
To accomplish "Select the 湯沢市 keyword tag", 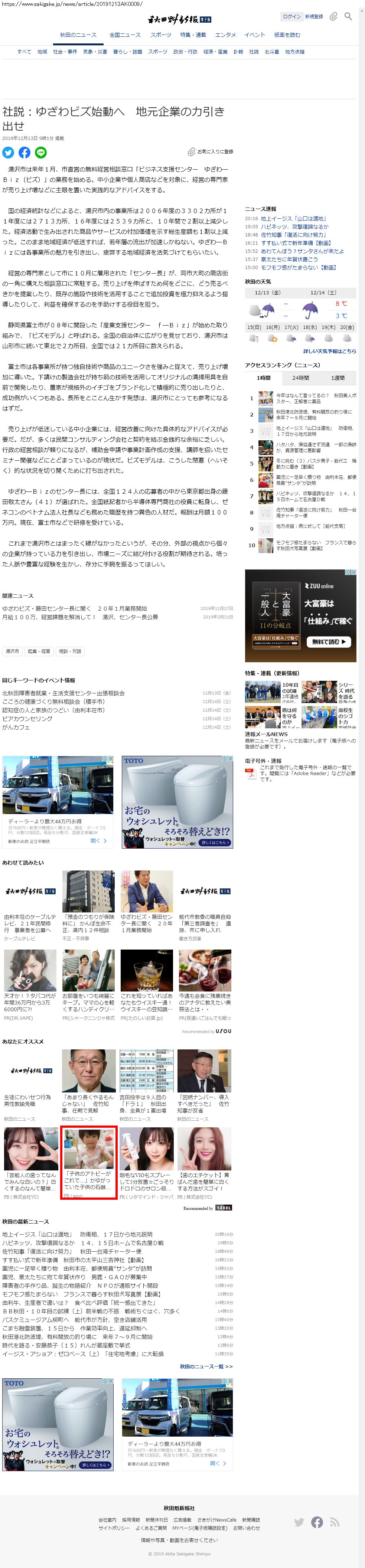I will click(12, 651).
